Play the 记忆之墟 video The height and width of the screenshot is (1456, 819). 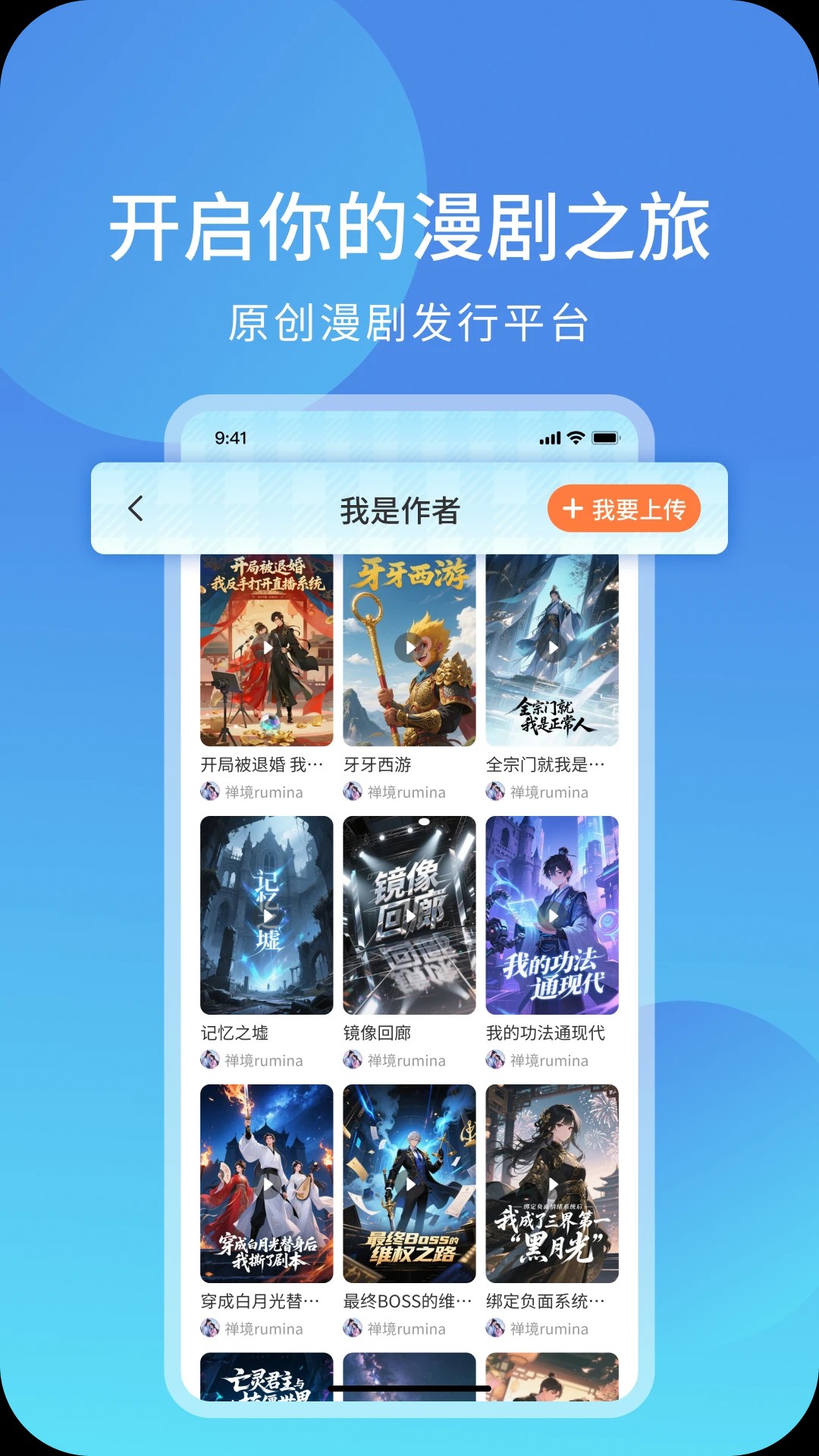pyautogui.click(x=267, y=918)
